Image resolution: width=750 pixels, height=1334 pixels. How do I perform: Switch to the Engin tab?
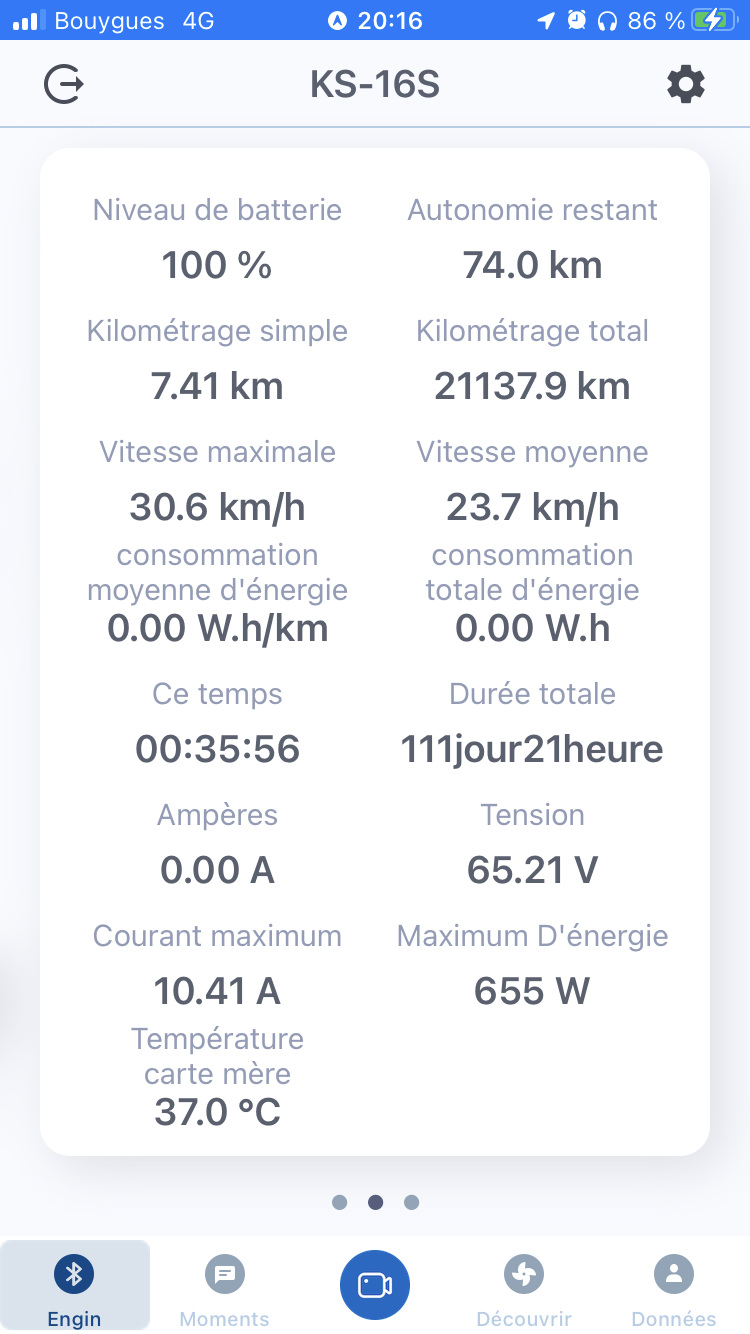point(75,1287)
